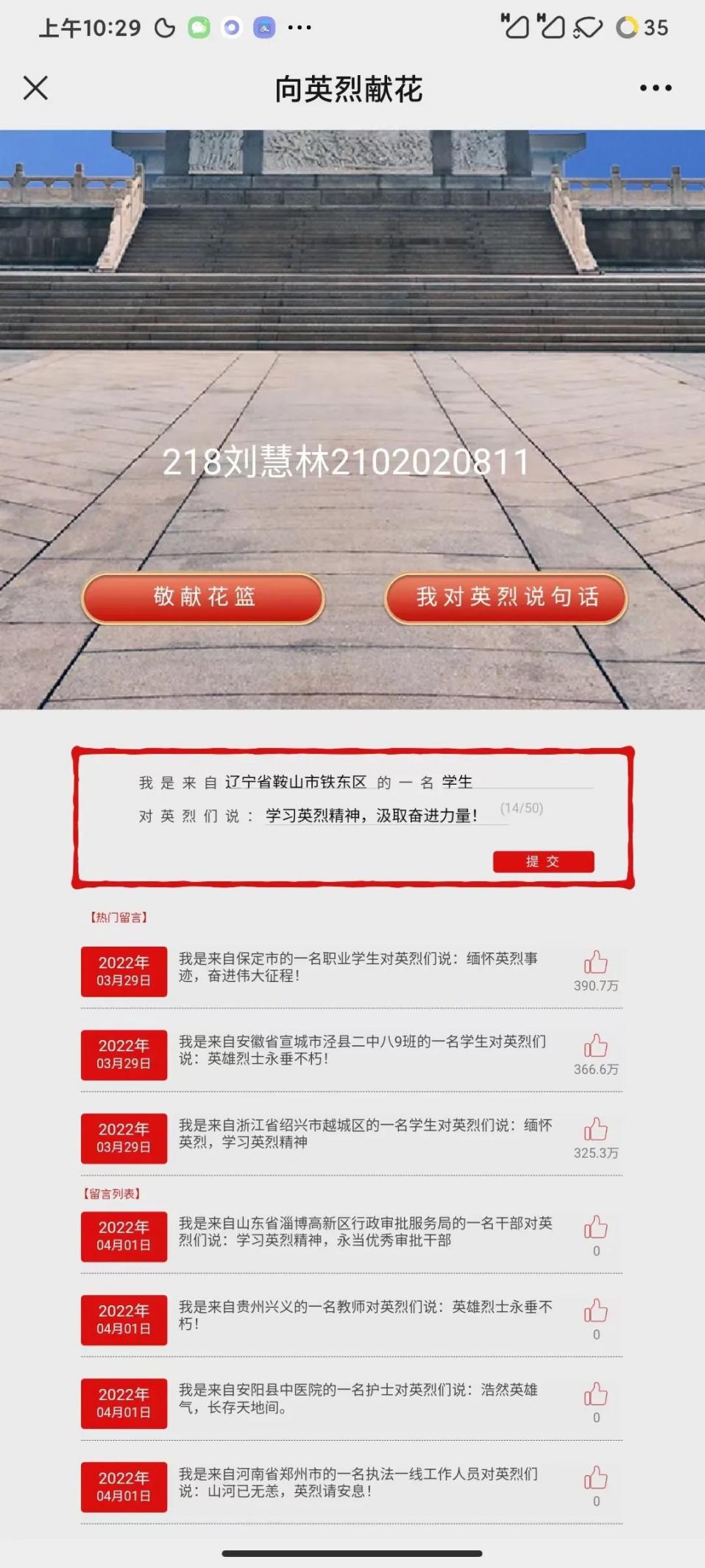Like the 贵州兴义 教师 message
Screen dimensions: 705x1568
[595, 1310]
